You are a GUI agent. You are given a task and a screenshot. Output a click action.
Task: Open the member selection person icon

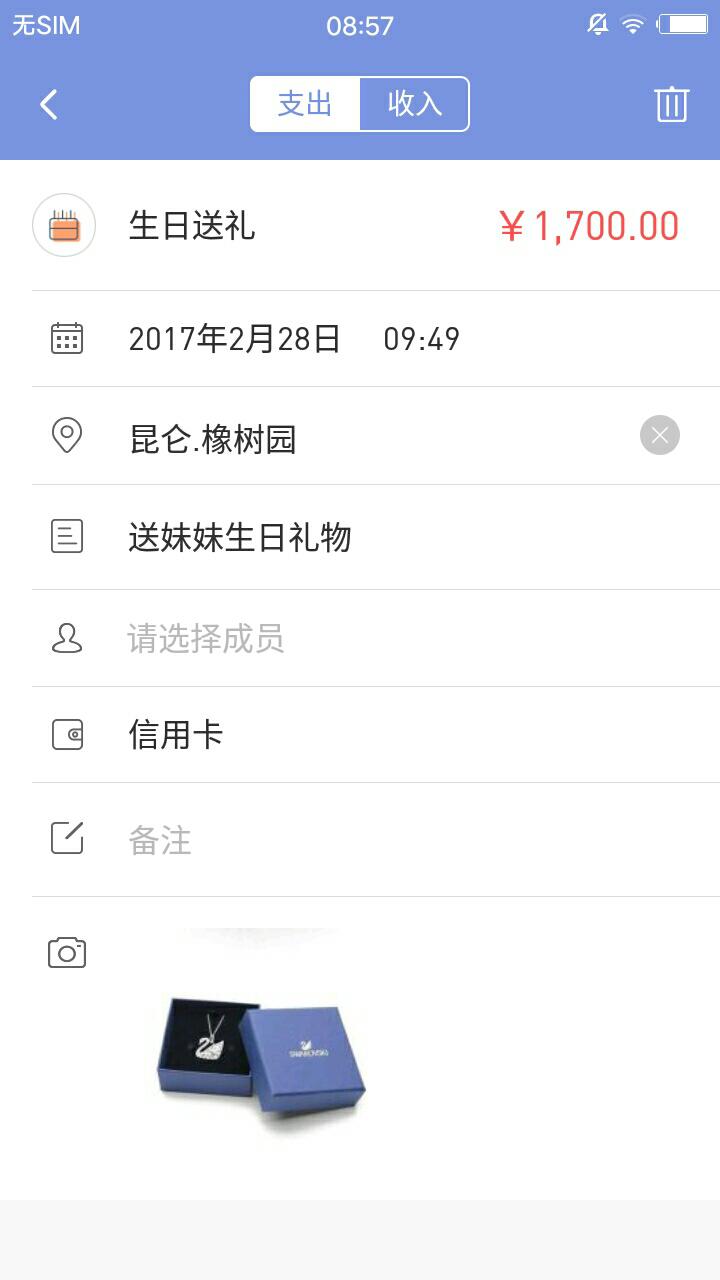(65, 638)
